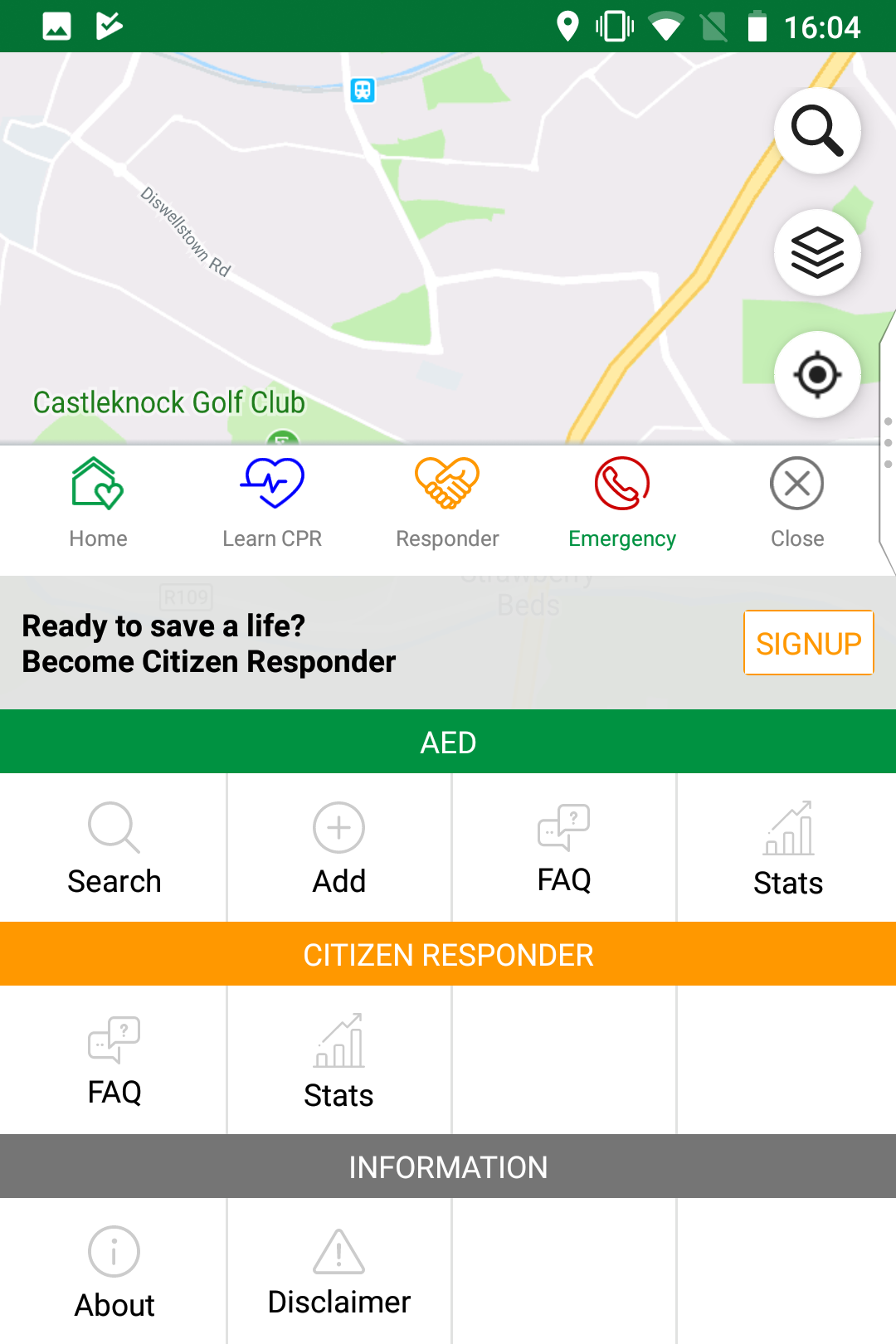Select the Emergency tab
The width and height of the screenshot is (896, 1344).
pos(622,504)
